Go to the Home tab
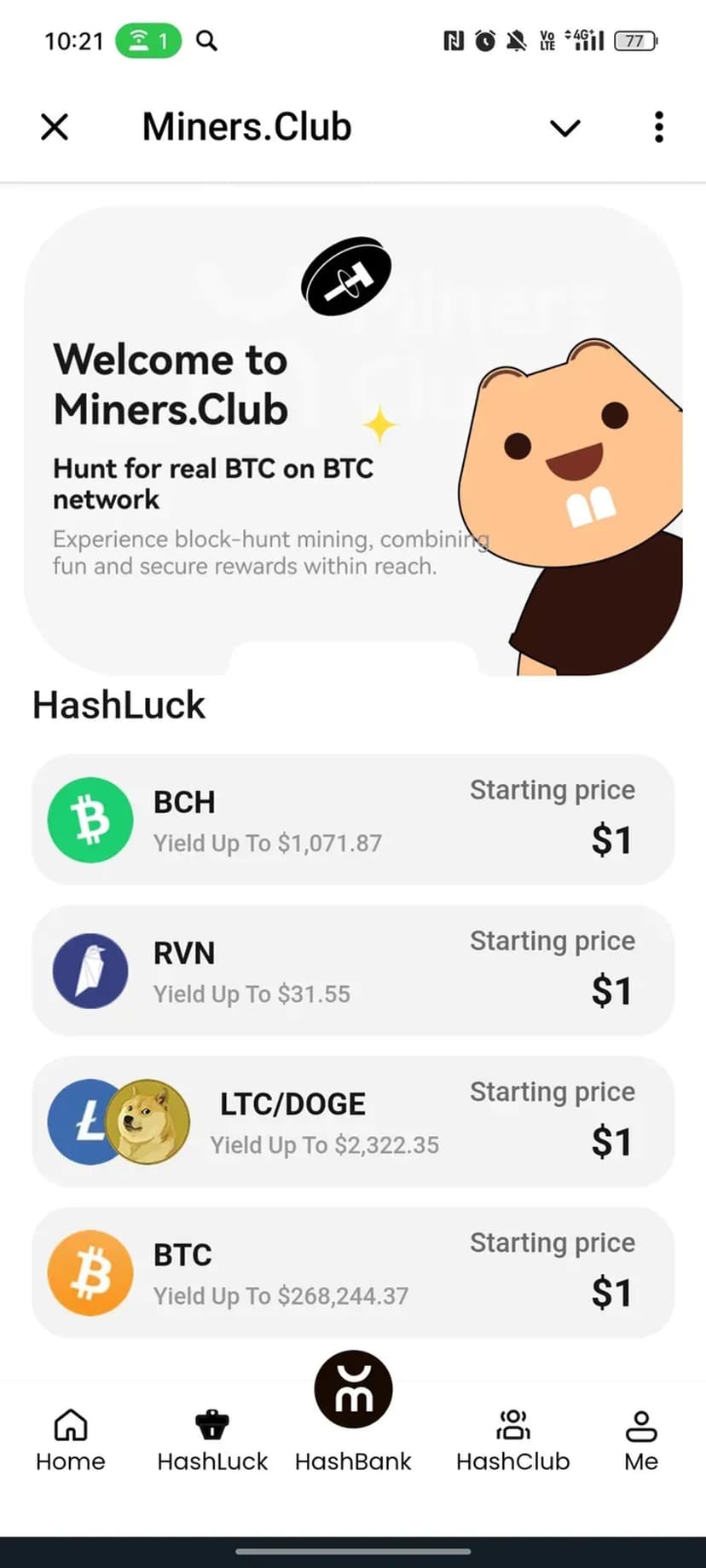Image resolution: width=706 pixels, height=1568 pixels. (71, 1438)
